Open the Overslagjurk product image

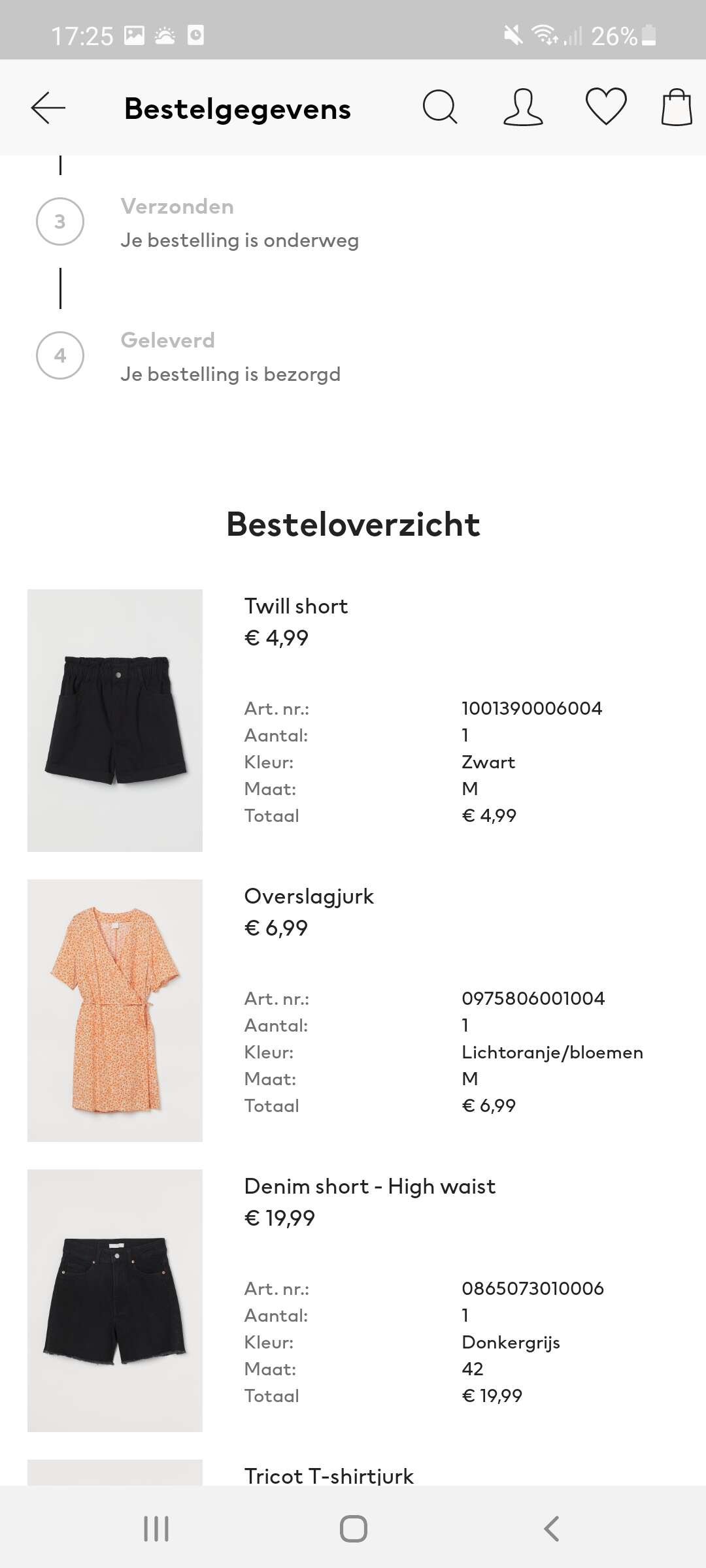click(x=115, y=1011)
